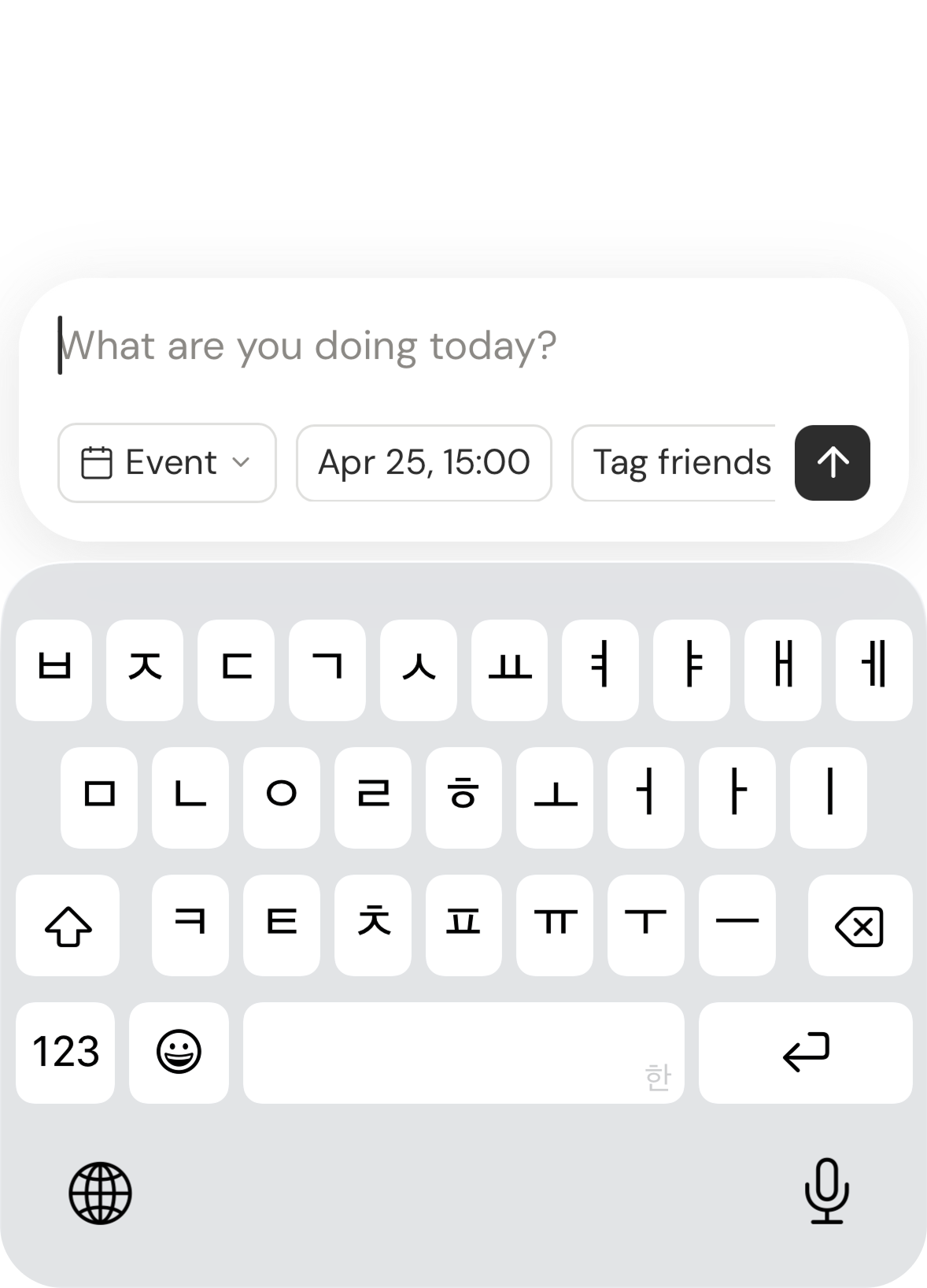Submit the post with the arrow button
The image size is (927, 1288).
[831, 463]
